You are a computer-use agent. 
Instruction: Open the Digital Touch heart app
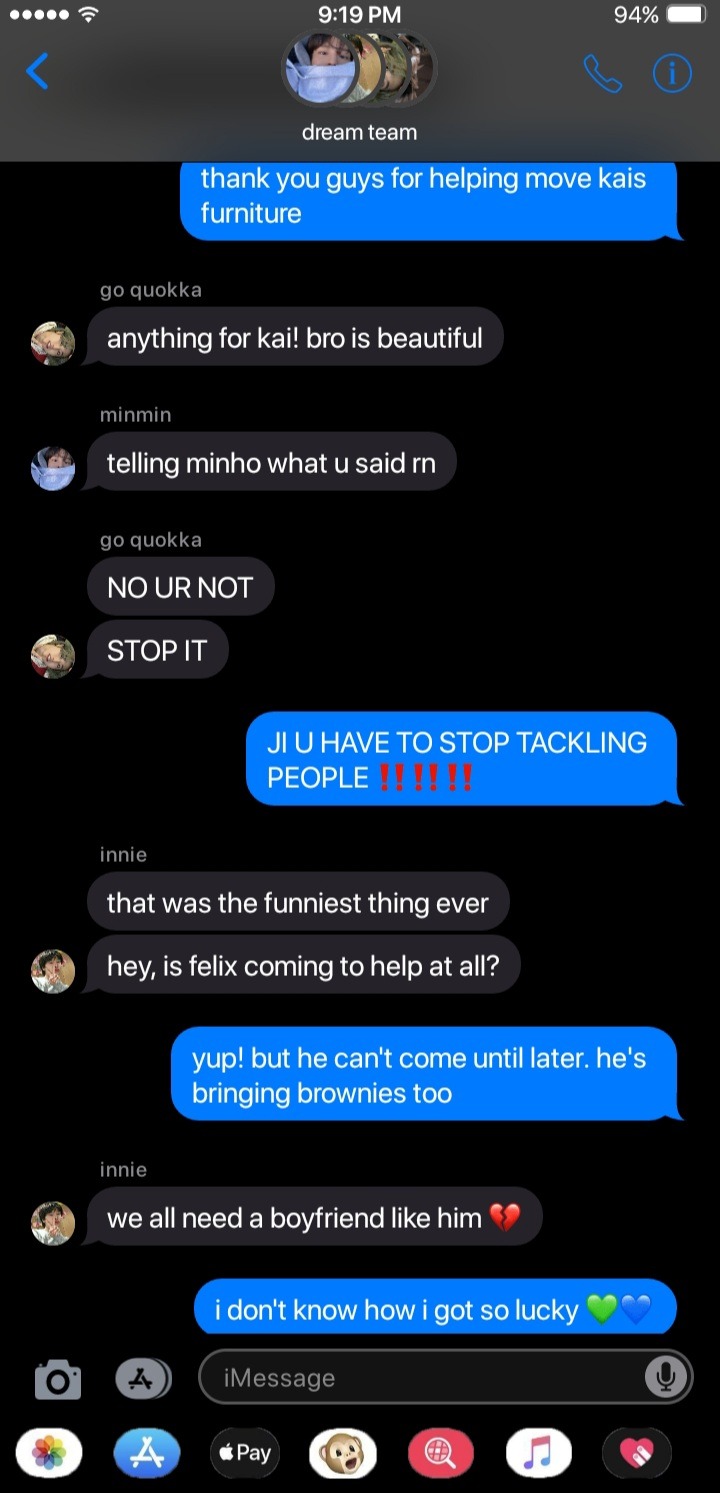click(636, 1453)
